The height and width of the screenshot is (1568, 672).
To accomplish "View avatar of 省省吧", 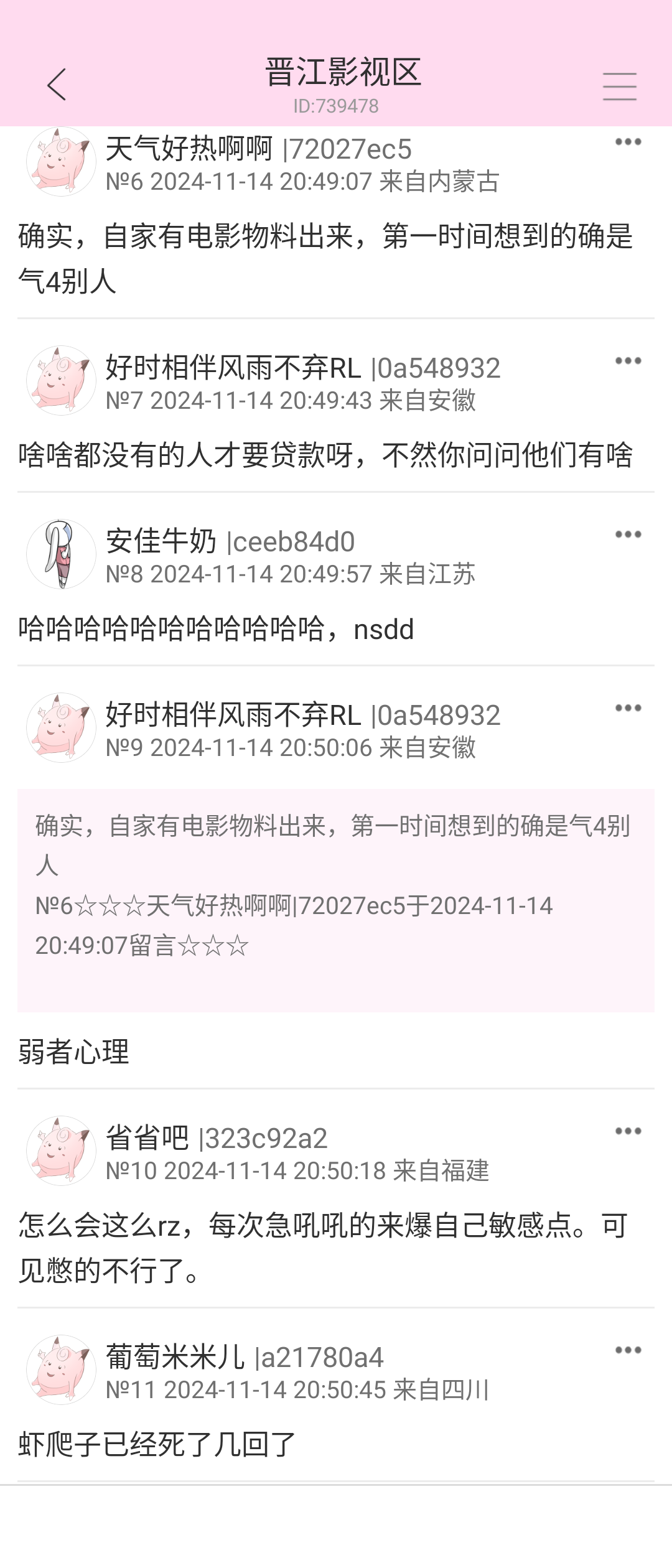I will pos(61,1150).
